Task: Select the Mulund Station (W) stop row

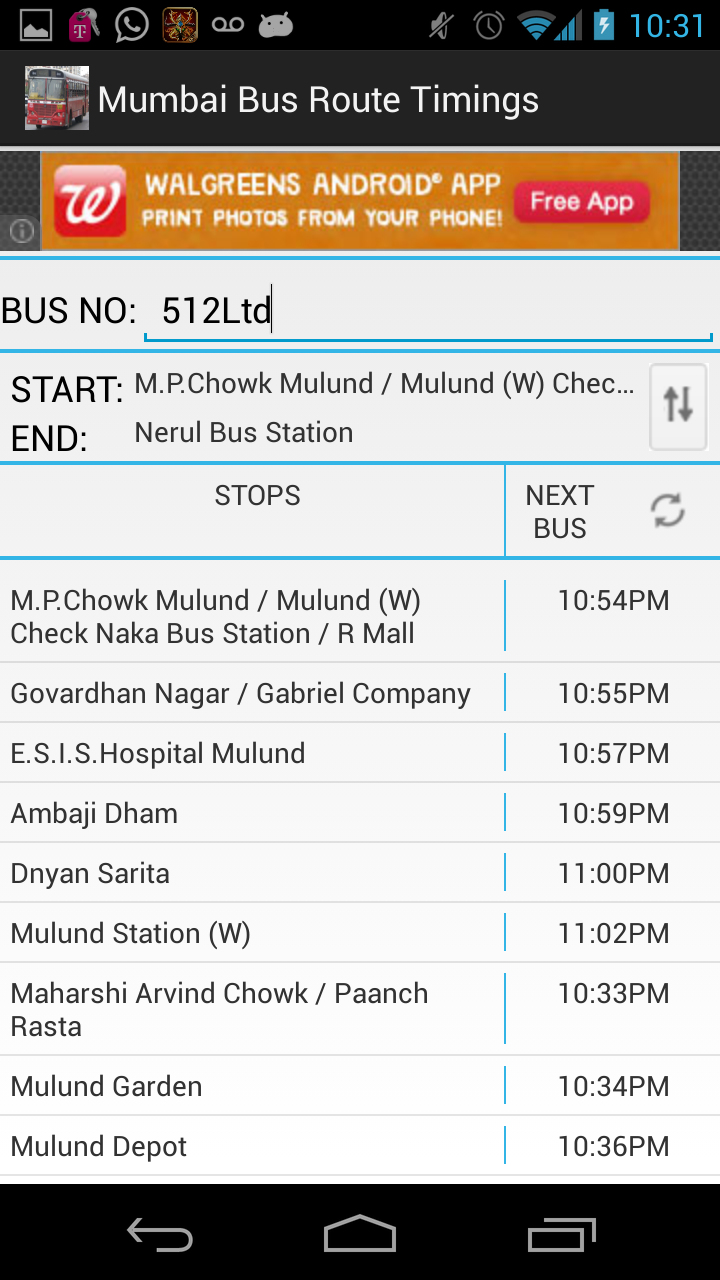Action: point(250,932)
